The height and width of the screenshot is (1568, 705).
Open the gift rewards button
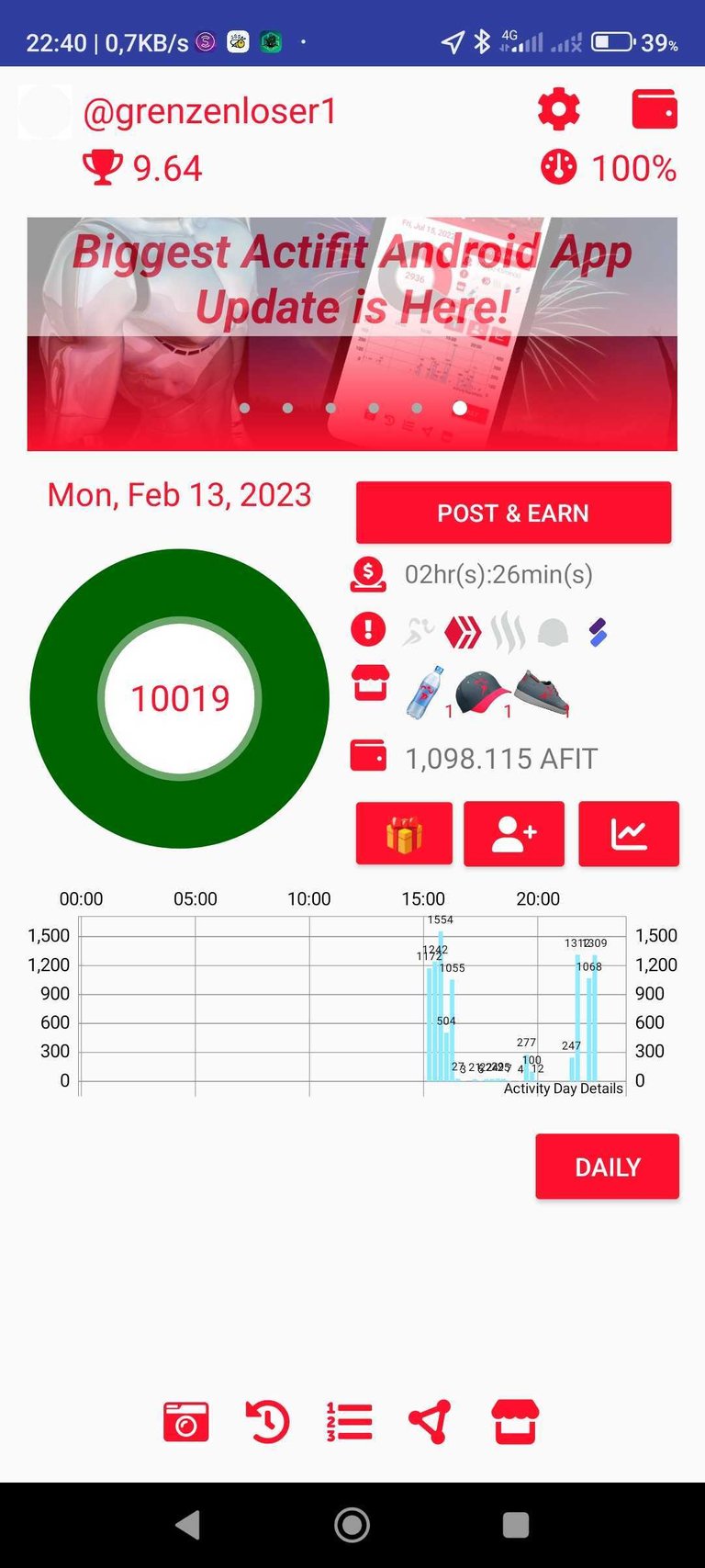pyautogui.click(x=404, y=834)
